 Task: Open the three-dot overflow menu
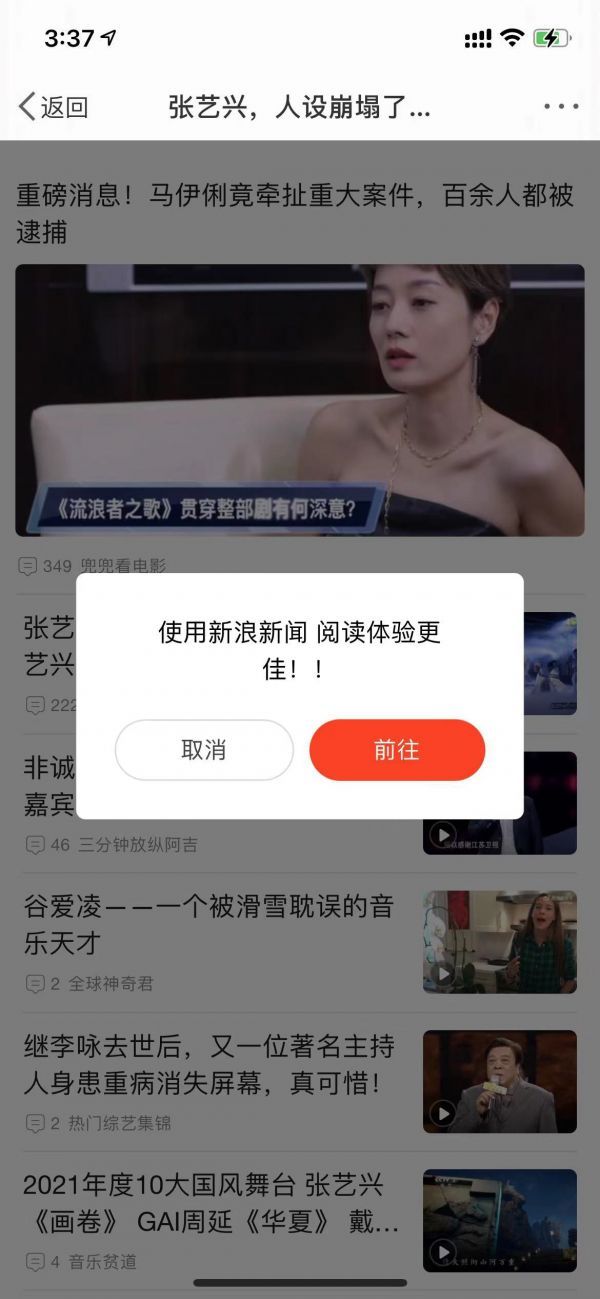point(561,107)
